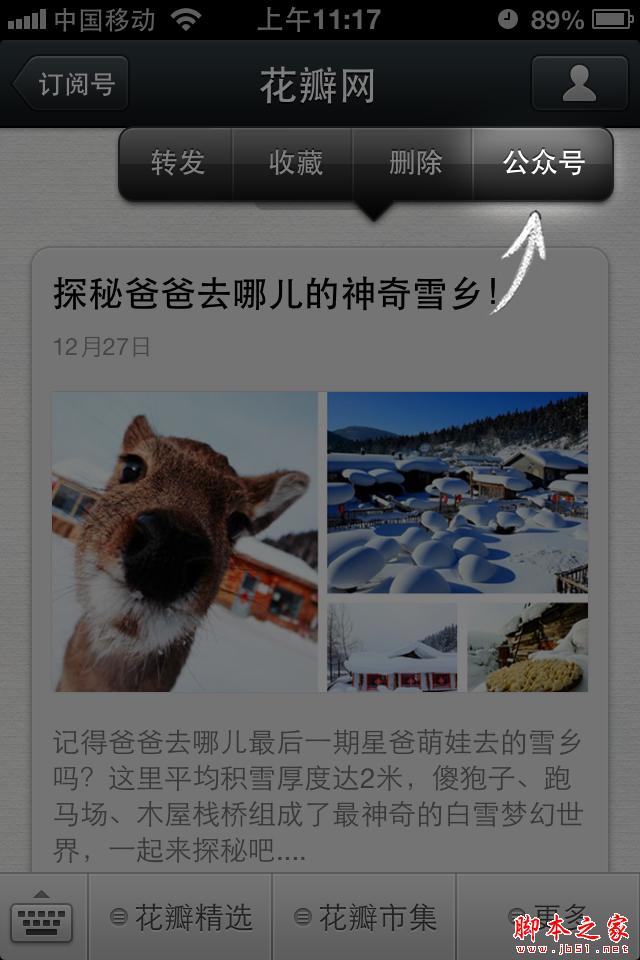This screenshot has height=960, width=640.
Task: Open the account profile icon
Action: (579, 84)
